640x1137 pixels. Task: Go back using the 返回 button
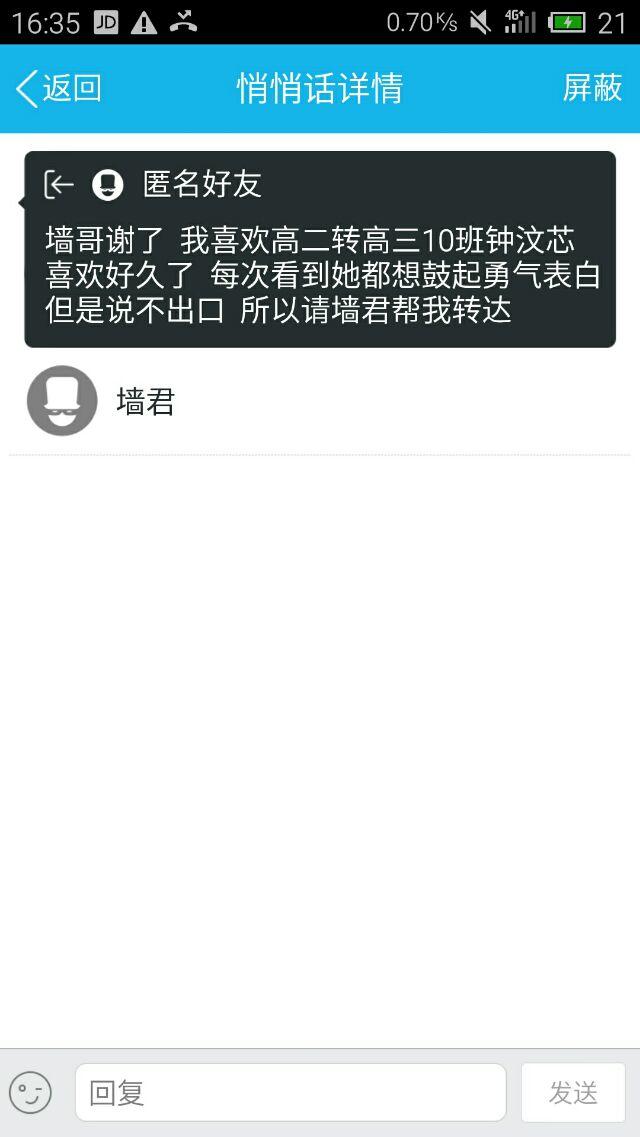(59, 88)
